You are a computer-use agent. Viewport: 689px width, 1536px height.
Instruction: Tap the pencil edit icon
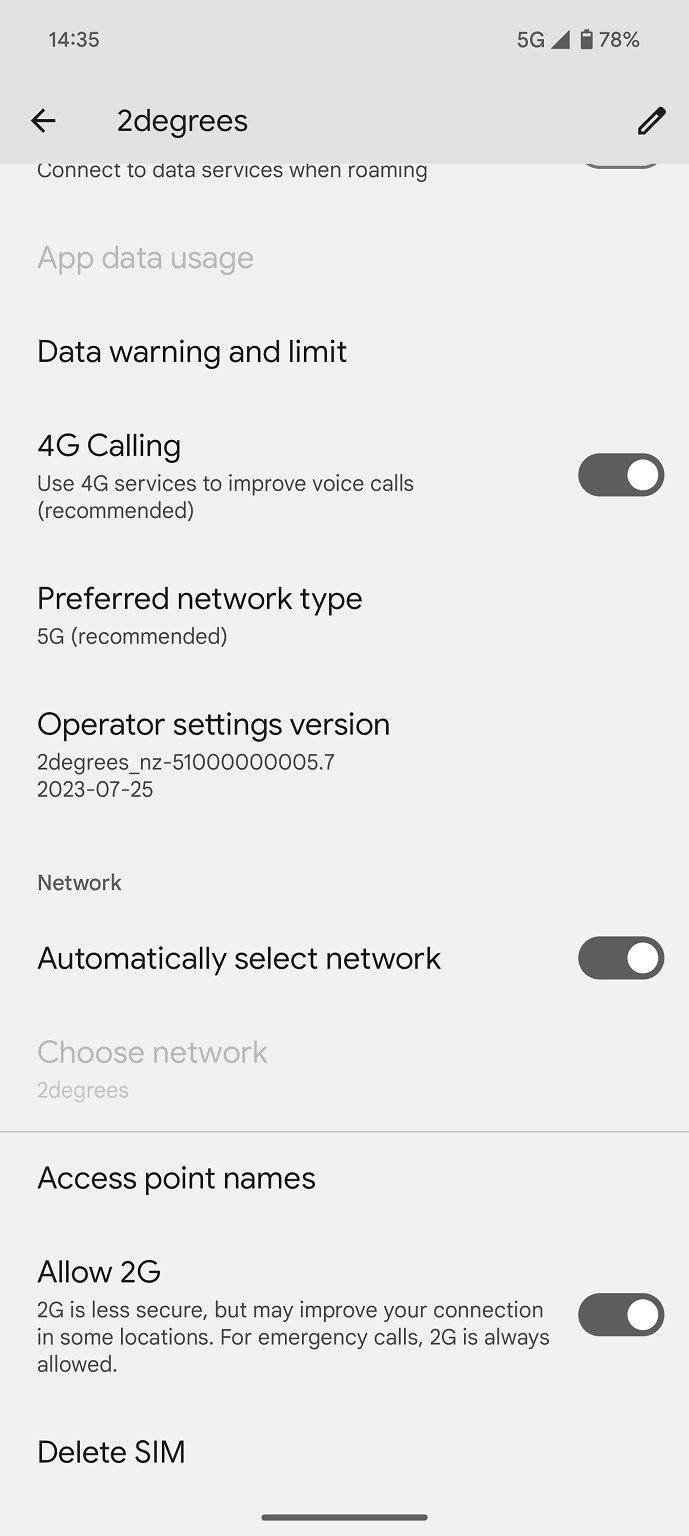pyautogui.click(x=651, y=121)
